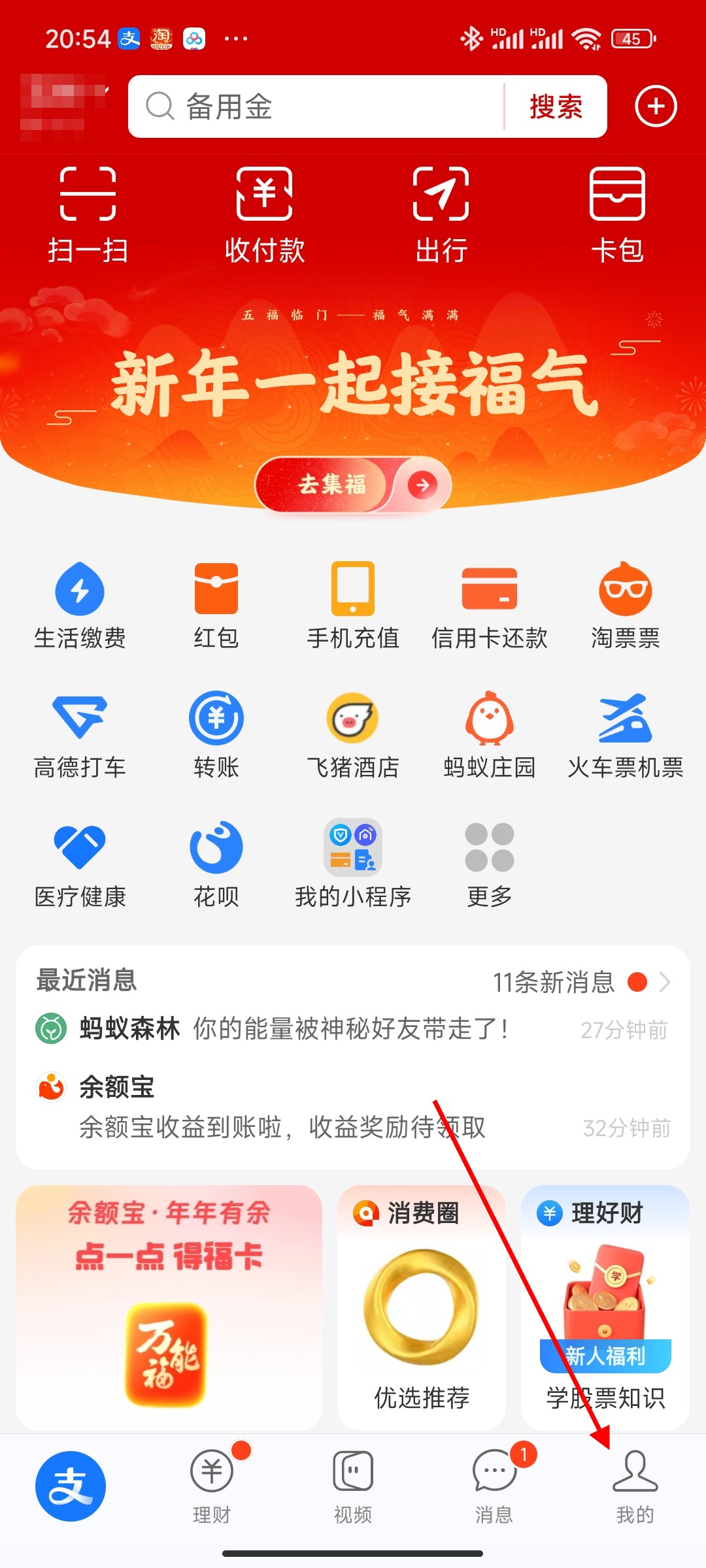706x1568 pixels.
Task: Open 红包 red packets
Action: 216,605
